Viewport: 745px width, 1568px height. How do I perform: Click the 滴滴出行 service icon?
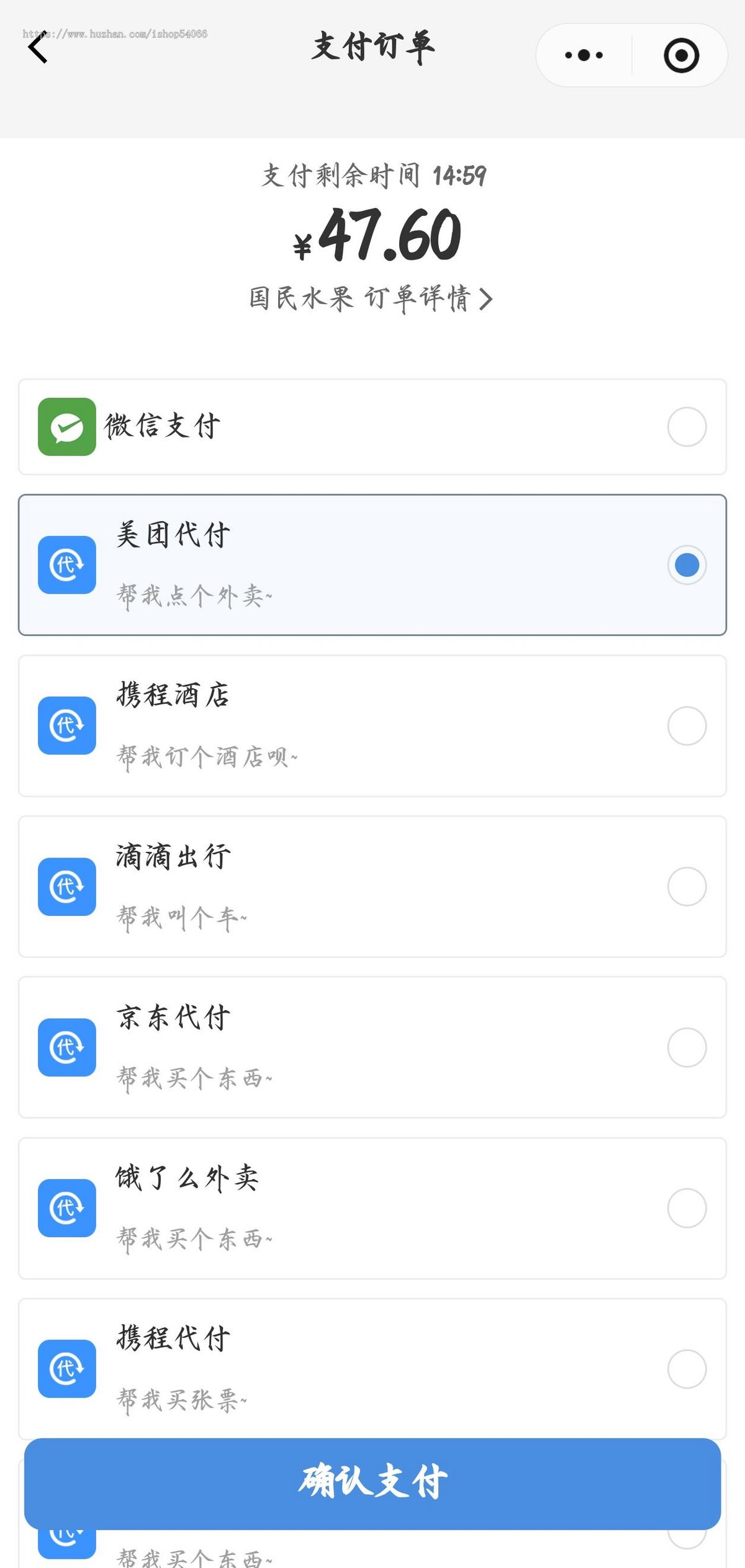pos(66,886)
